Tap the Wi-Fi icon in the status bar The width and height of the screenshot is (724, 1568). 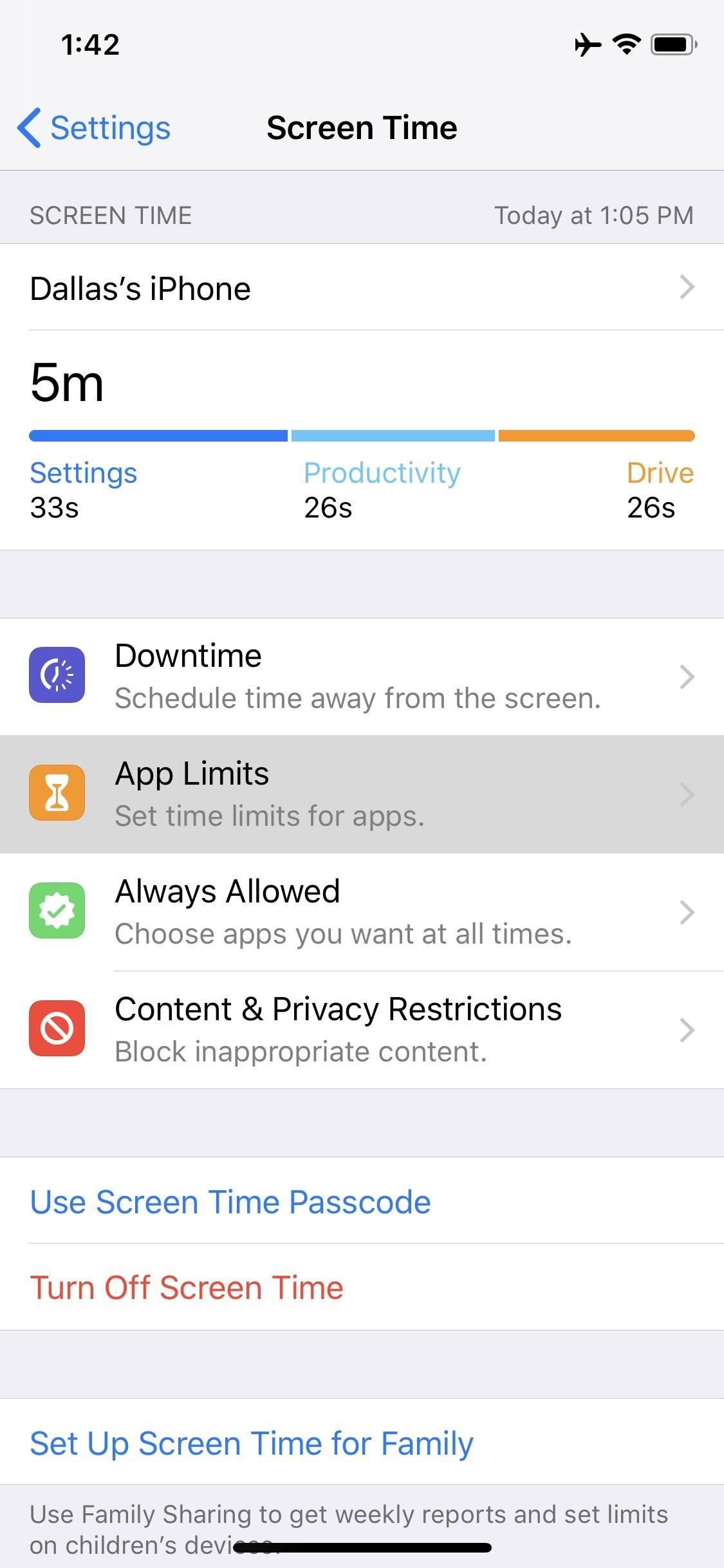pyautogui.click(x=624, y=44)
